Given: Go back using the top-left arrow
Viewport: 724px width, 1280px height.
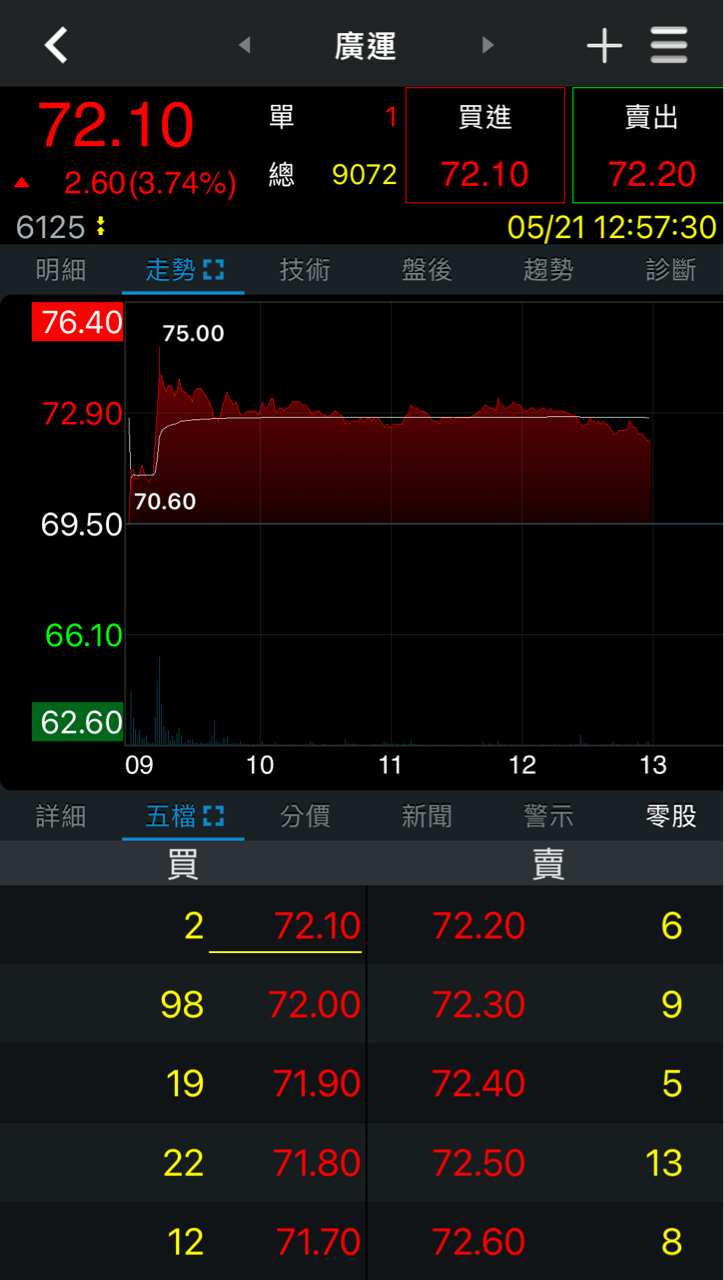Looking at the screenshot, I should (x=56, y=45).
